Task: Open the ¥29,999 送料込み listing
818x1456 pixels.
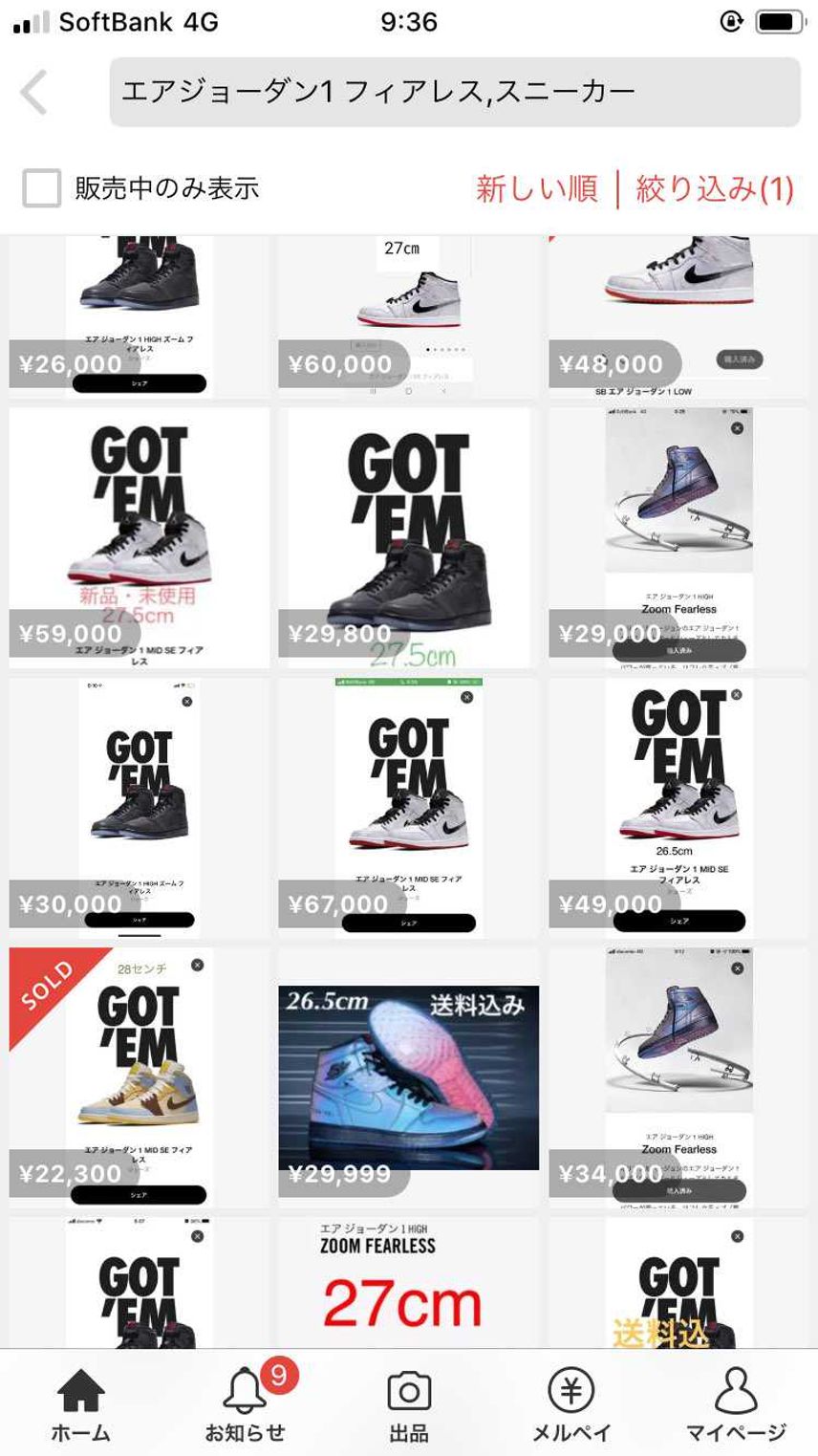Action: coord(409,1077)
